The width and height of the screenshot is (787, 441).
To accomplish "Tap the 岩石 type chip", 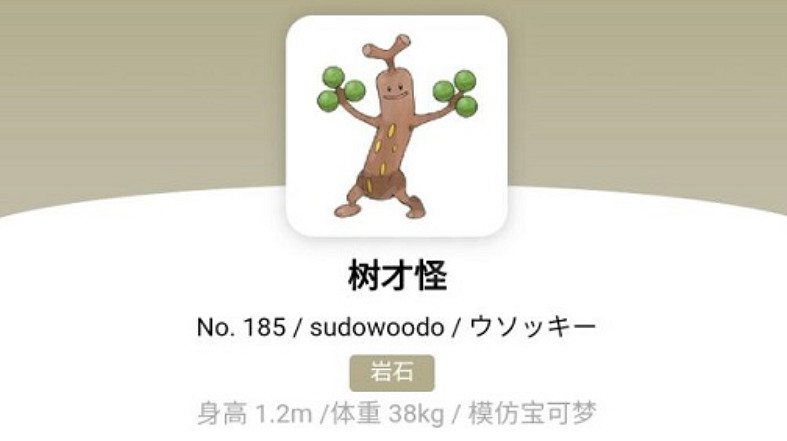I will pyautogui.click(x=392, y=373).
